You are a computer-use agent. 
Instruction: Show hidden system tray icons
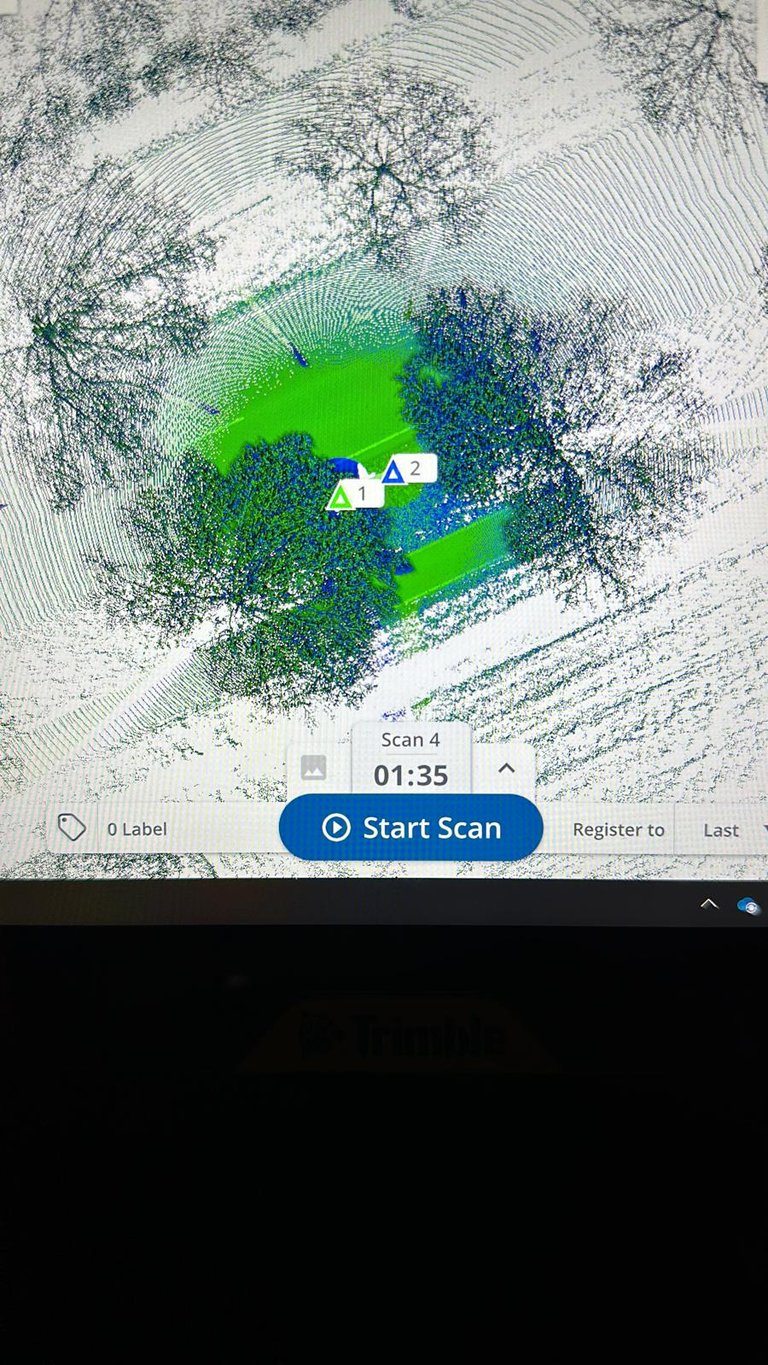point(709,904)
